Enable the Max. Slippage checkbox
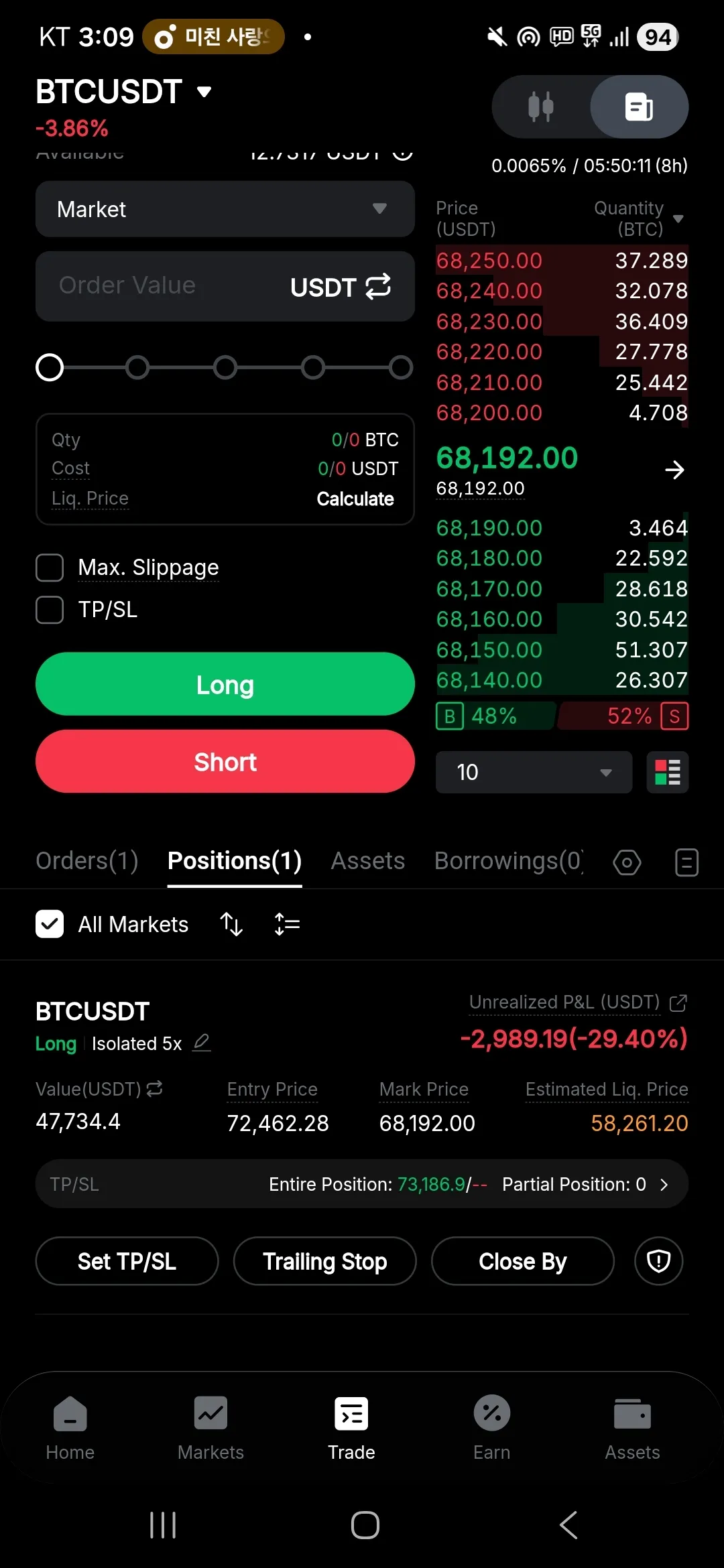Image resolution: width=724 pixels, height=1568 pixels. (50, 568)
